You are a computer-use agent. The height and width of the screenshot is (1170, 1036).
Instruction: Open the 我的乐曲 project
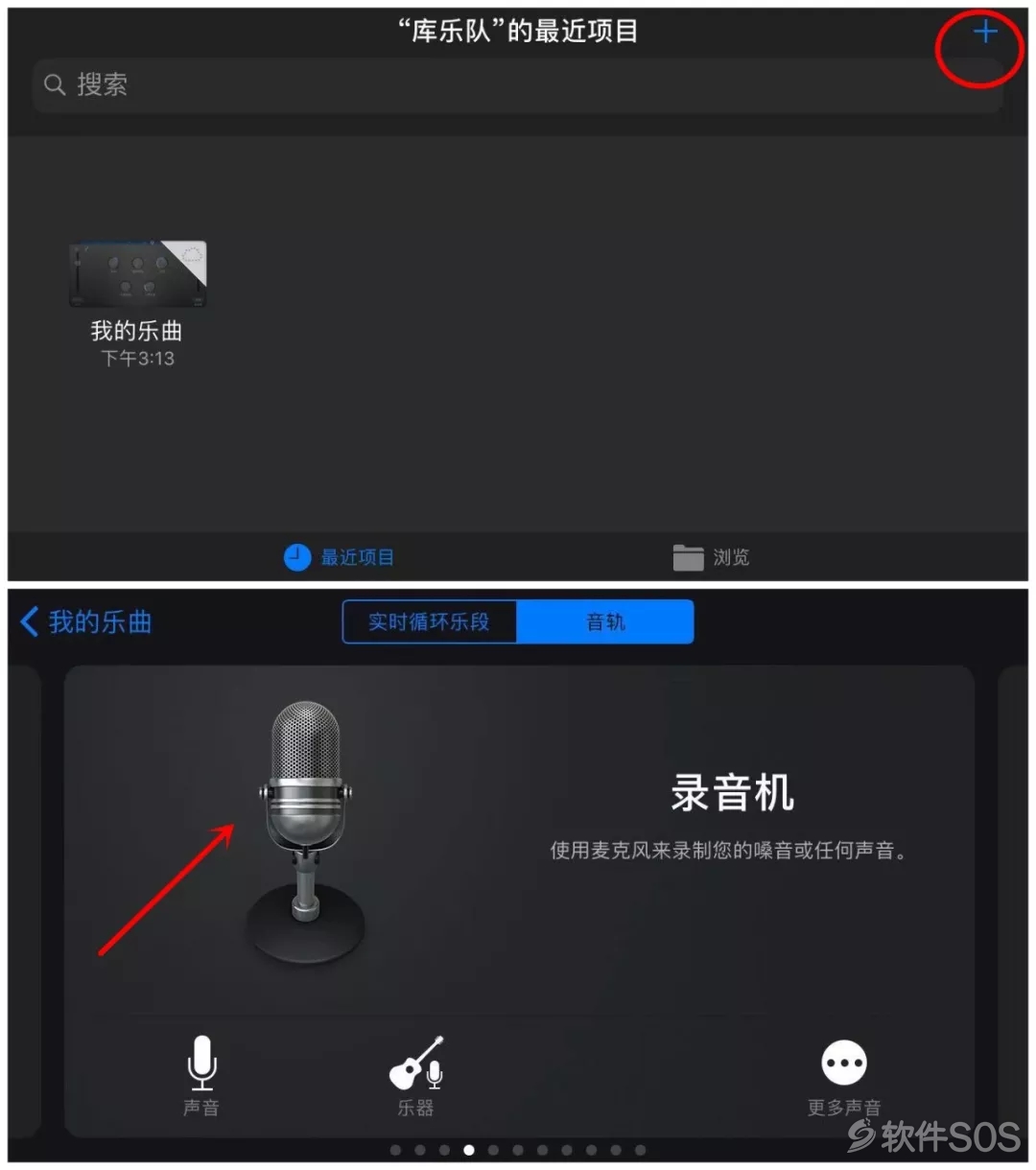(137, 276)
